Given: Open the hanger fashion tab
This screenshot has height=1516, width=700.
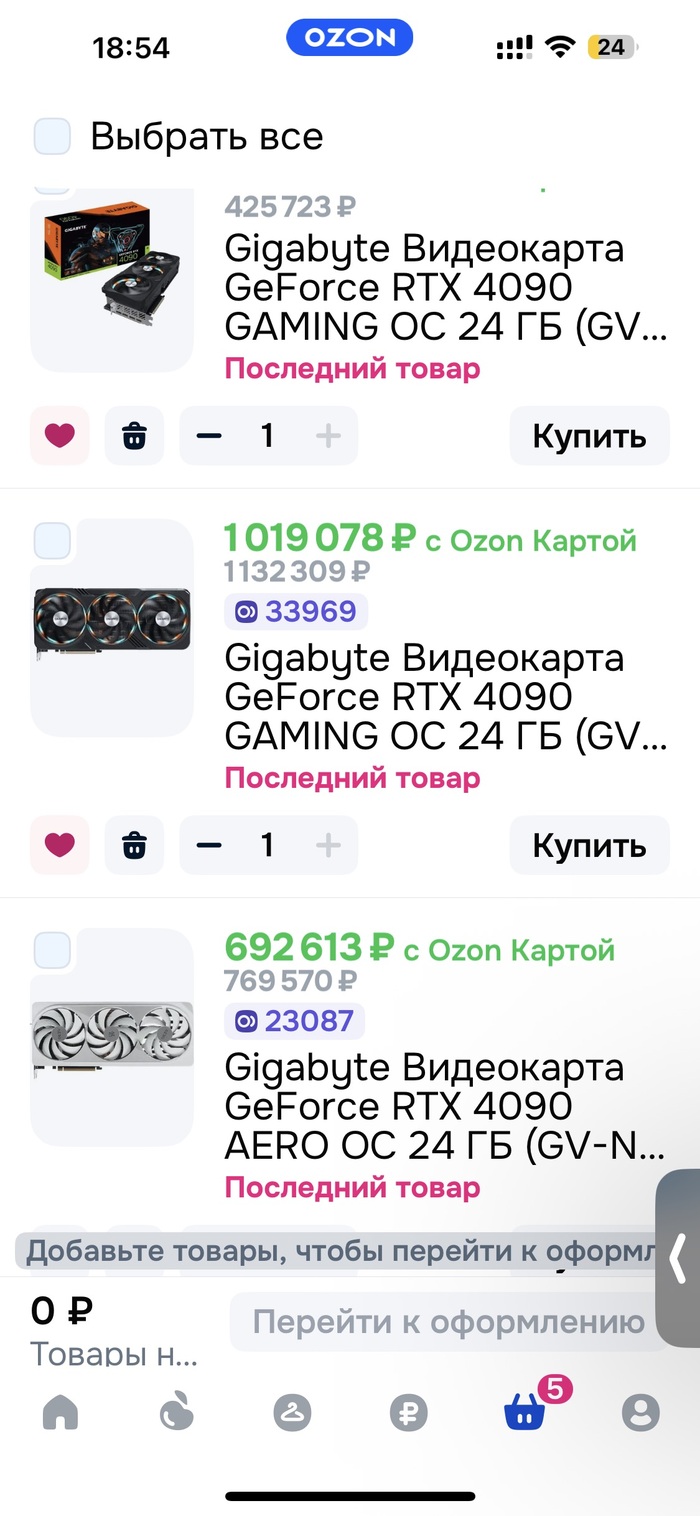Looking at the screenshot, I should tap(292, 1413).
